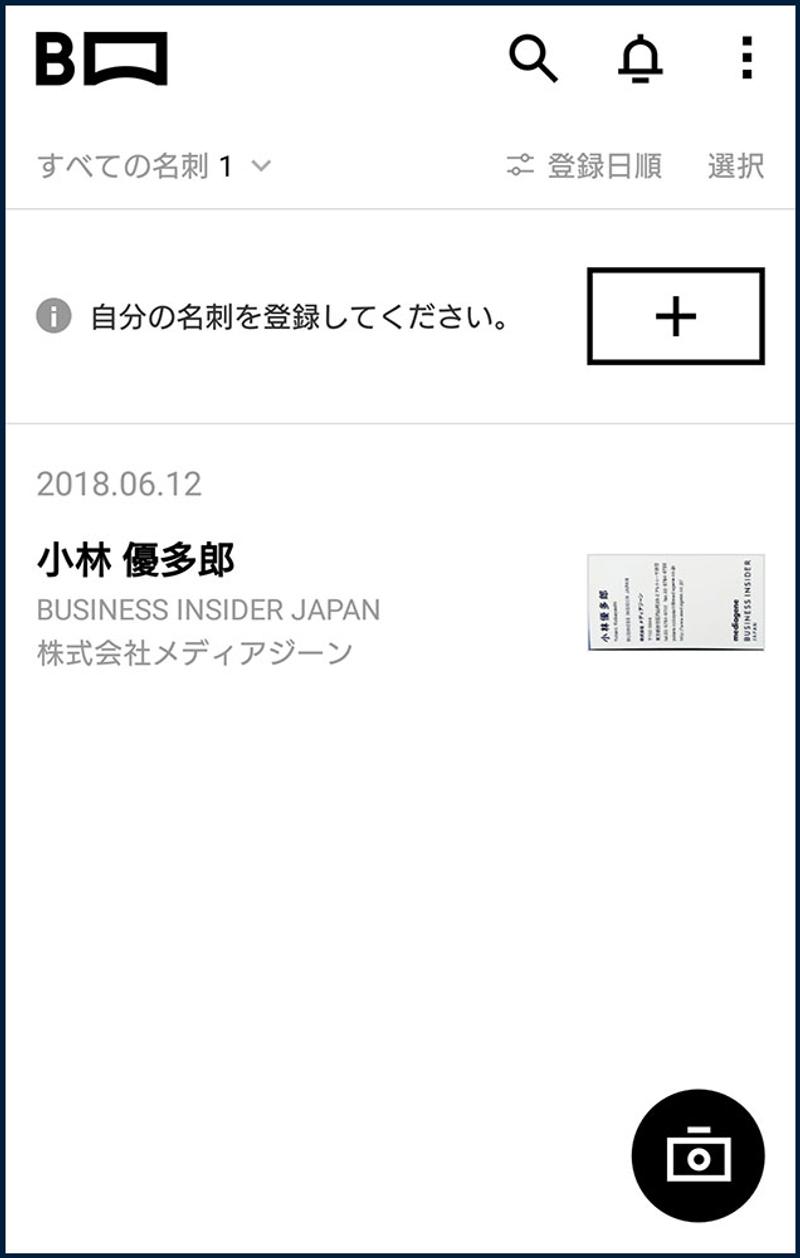Open the notifications bell
The image size is (800, 1258).
640,59
